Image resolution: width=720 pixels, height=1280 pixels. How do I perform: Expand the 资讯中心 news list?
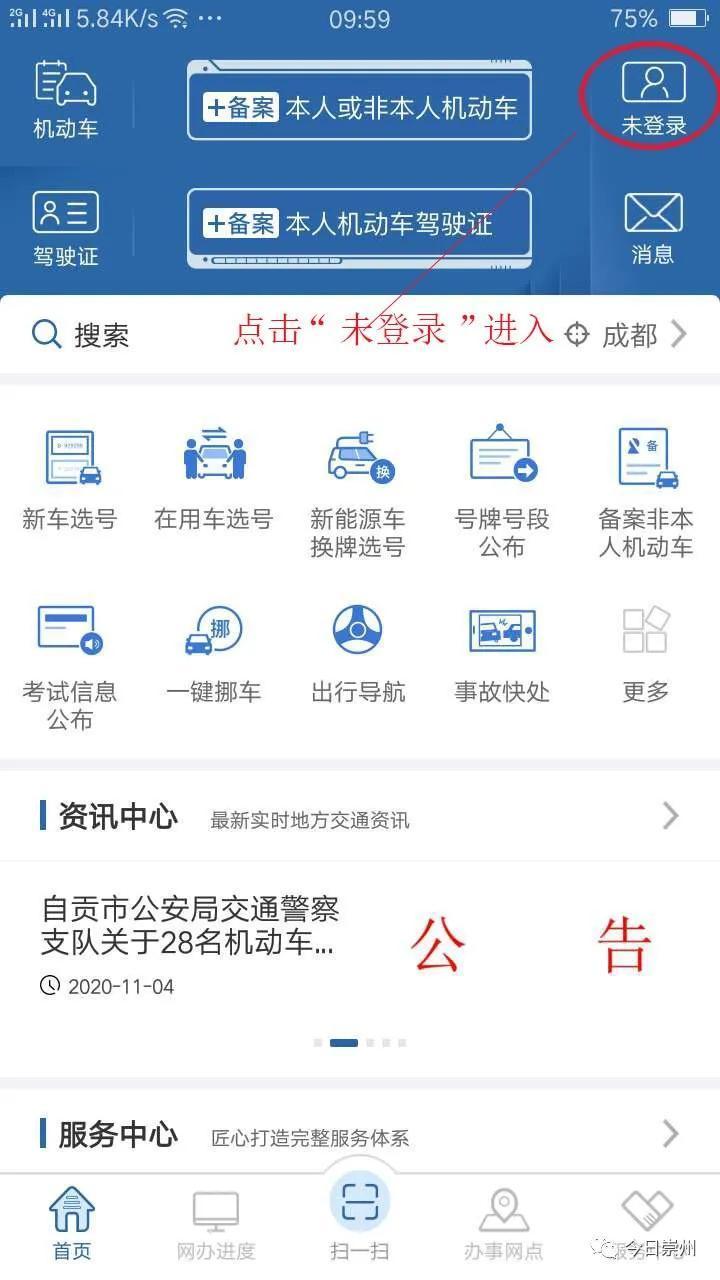point(669,815)
